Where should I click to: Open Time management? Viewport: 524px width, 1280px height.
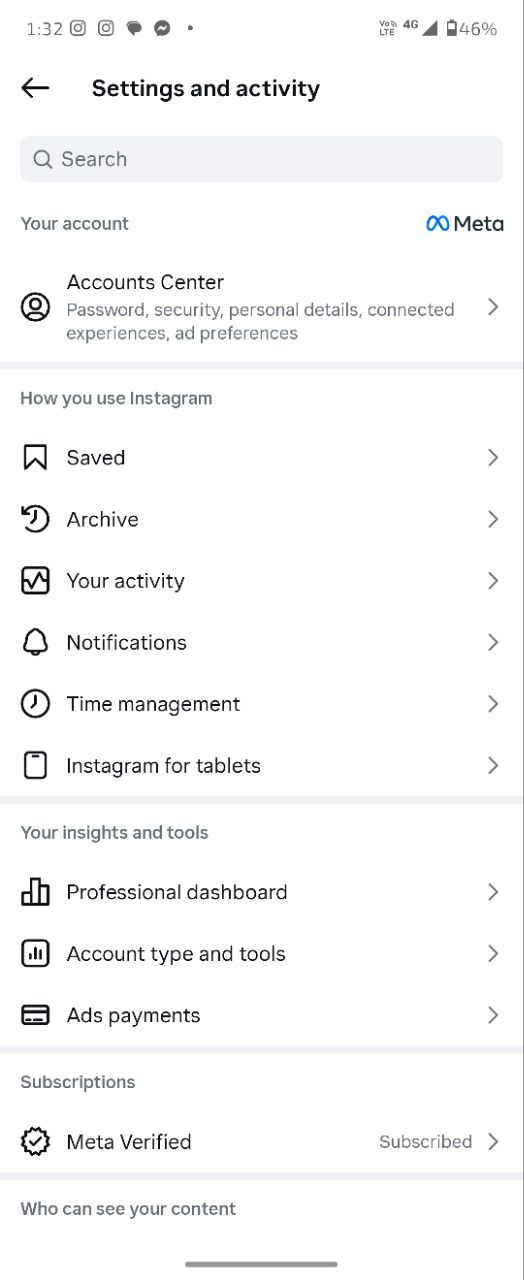point(262,704)
